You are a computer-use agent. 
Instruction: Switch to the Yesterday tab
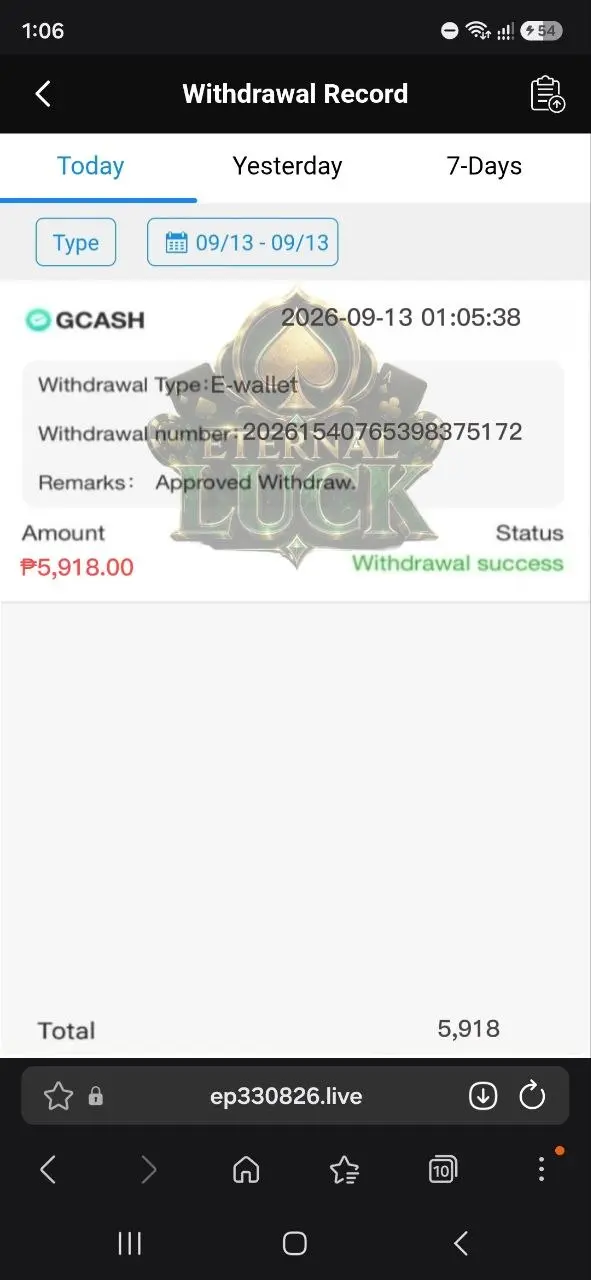tap(288, 166)
